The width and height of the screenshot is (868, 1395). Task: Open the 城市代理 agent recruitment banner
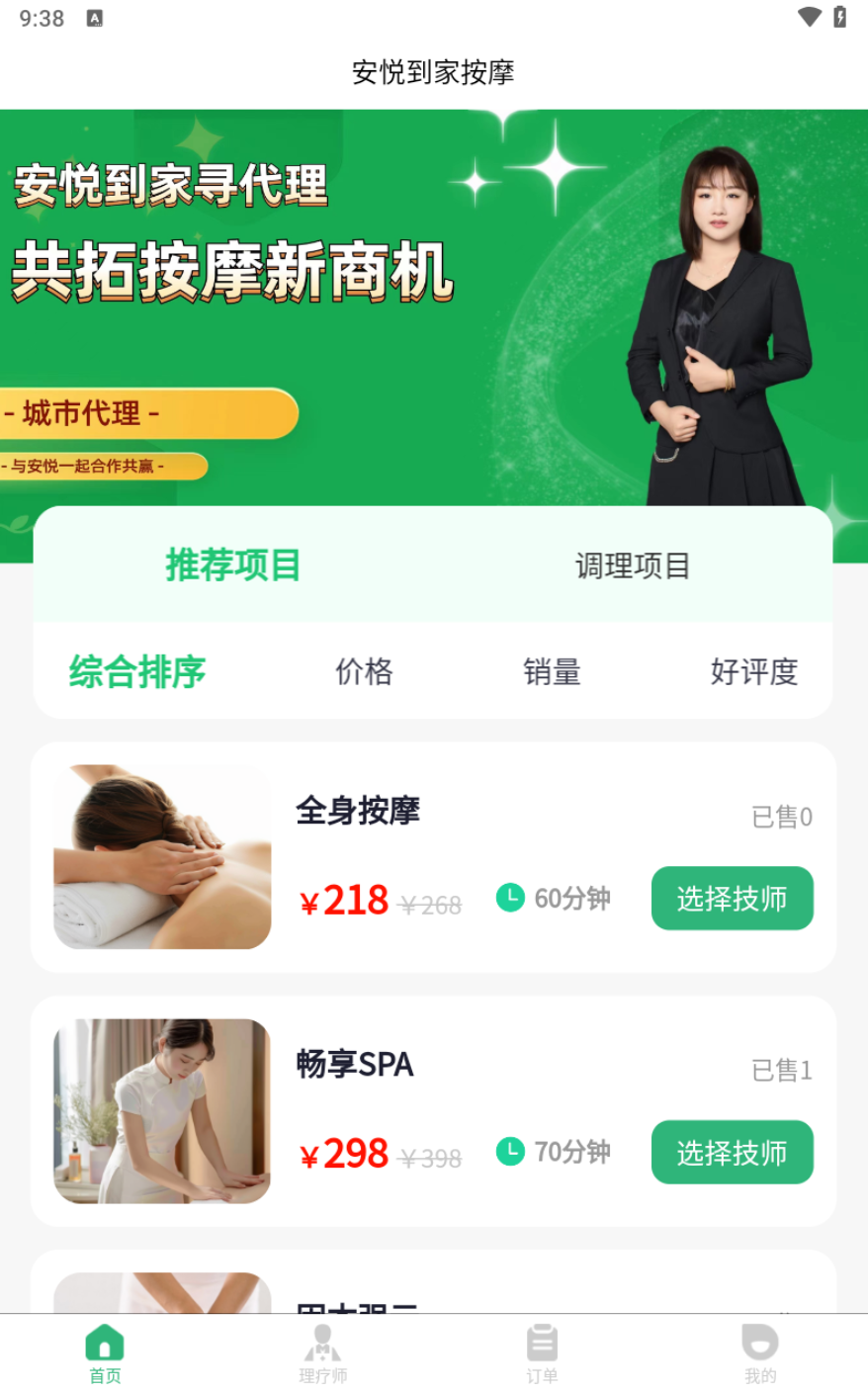pyautogui.click(x=148, y=413)
